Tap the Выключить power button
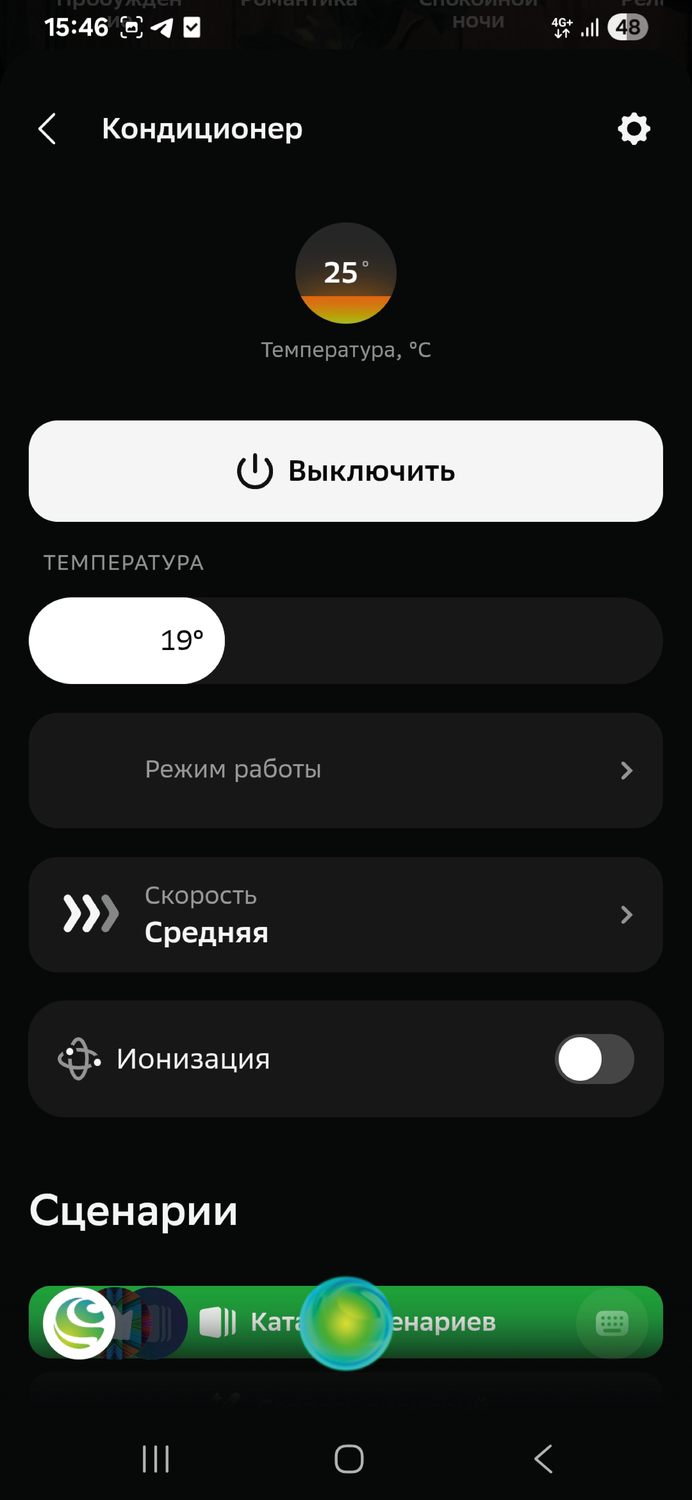 point(346,471)
